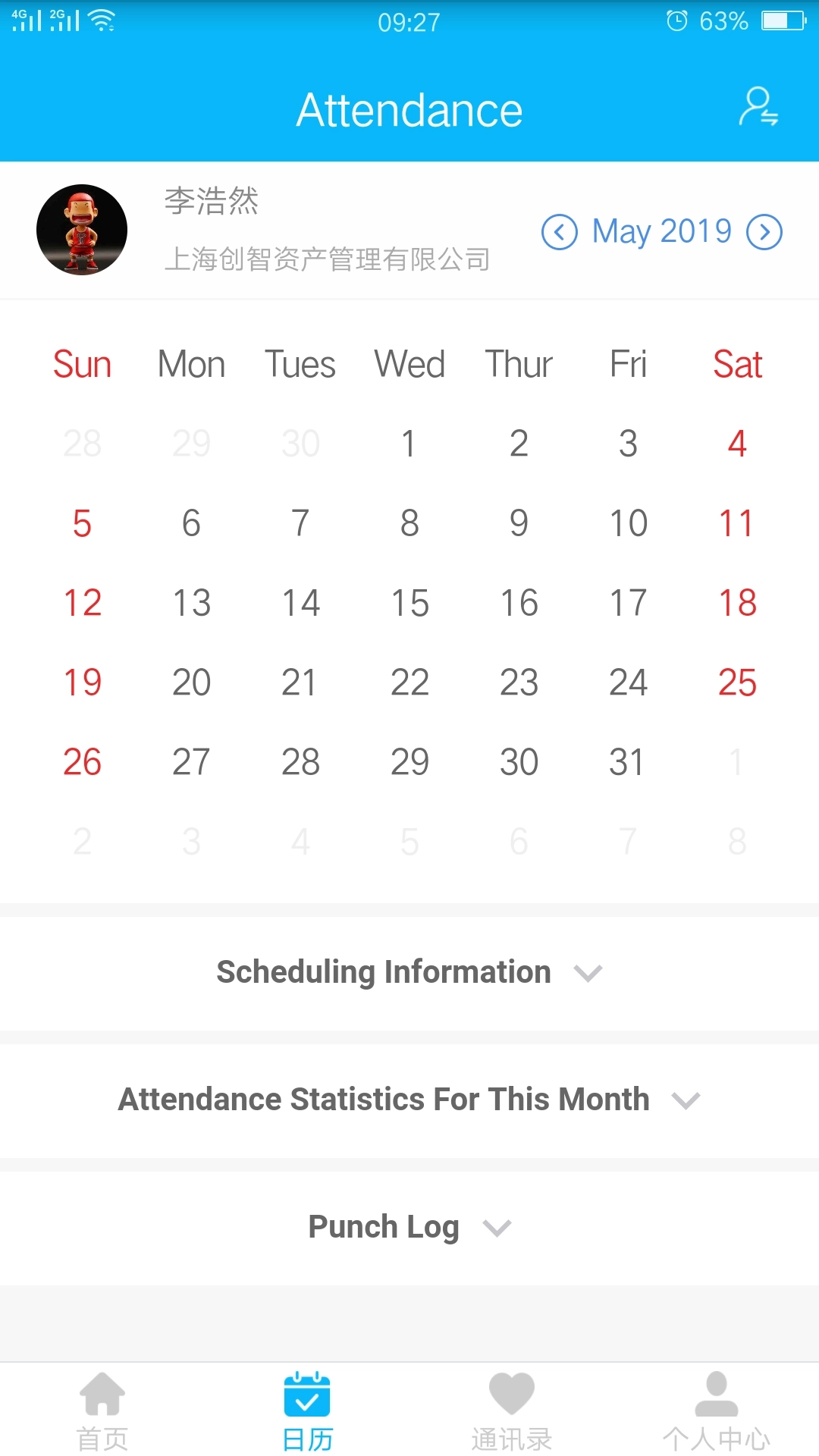Open the switch user icon
The height and width of the screenshot is (1456, 819).
[758, 108]
